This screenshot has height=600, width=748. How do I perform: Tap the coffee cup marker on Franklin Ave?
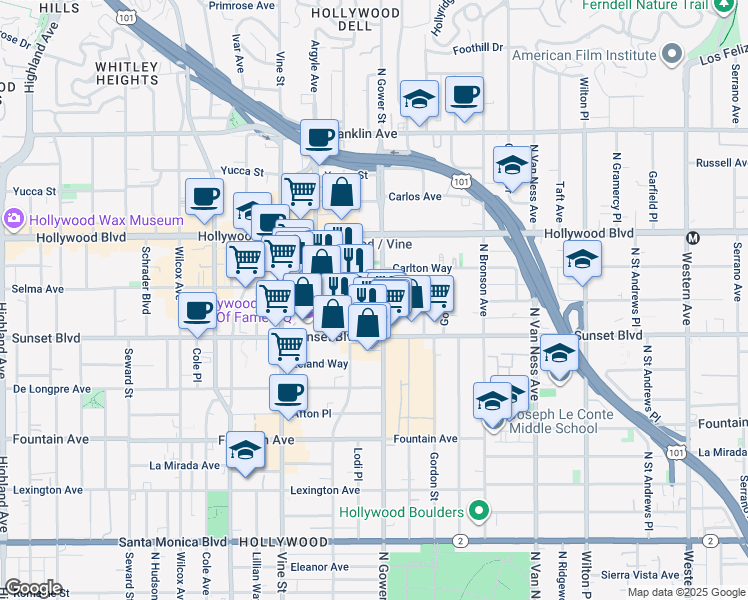click(x=319, y=138)
